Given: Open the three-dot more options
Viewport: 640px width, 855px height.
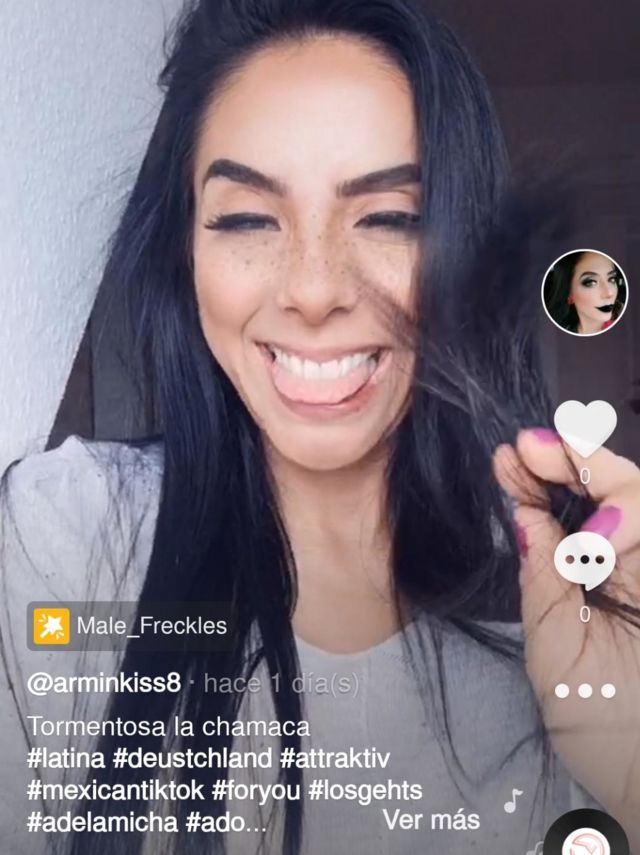Looking at the screenshot, I should [585, 690].
